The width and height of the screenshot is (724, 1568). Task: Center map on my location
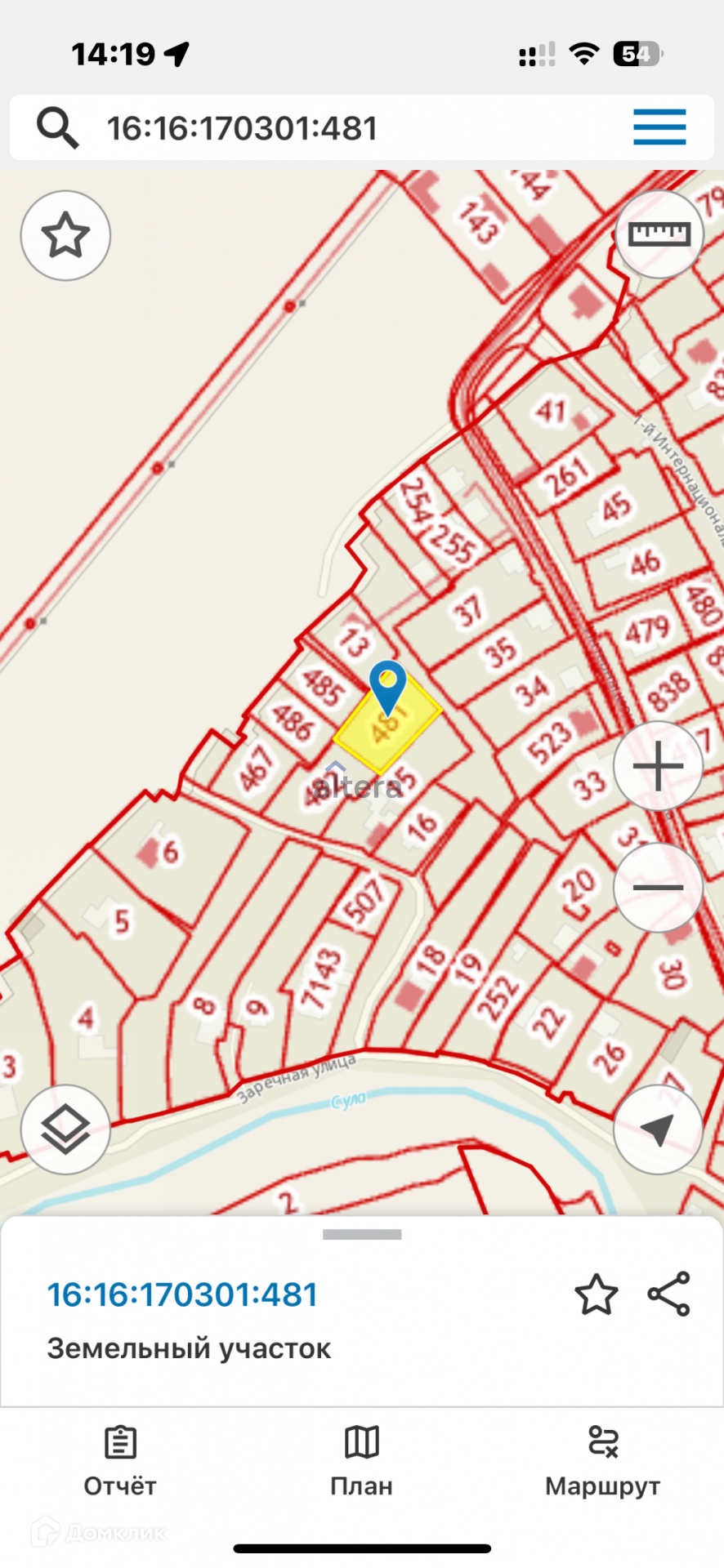[x=658, y=1129]
